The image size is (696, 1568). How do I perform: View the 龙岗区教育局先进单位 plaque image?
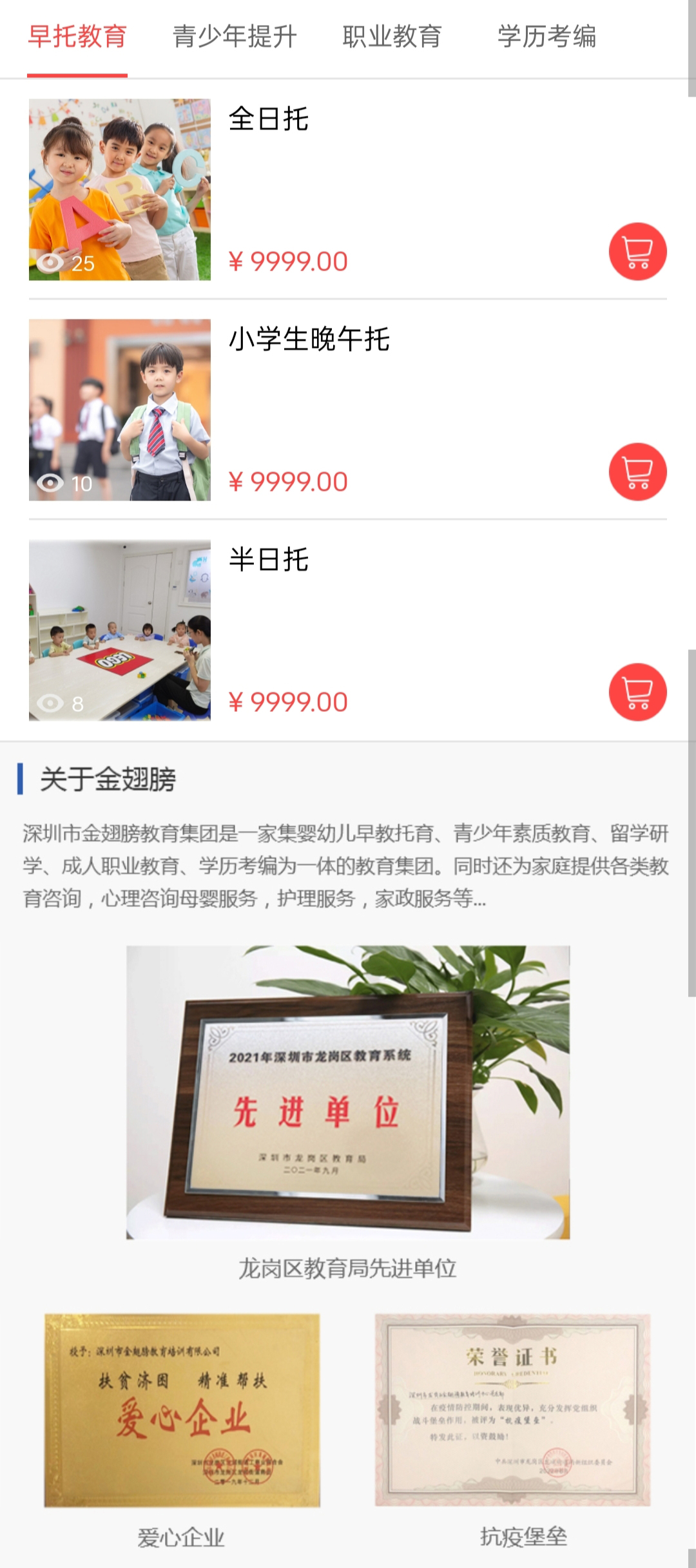click(348, 1092)
